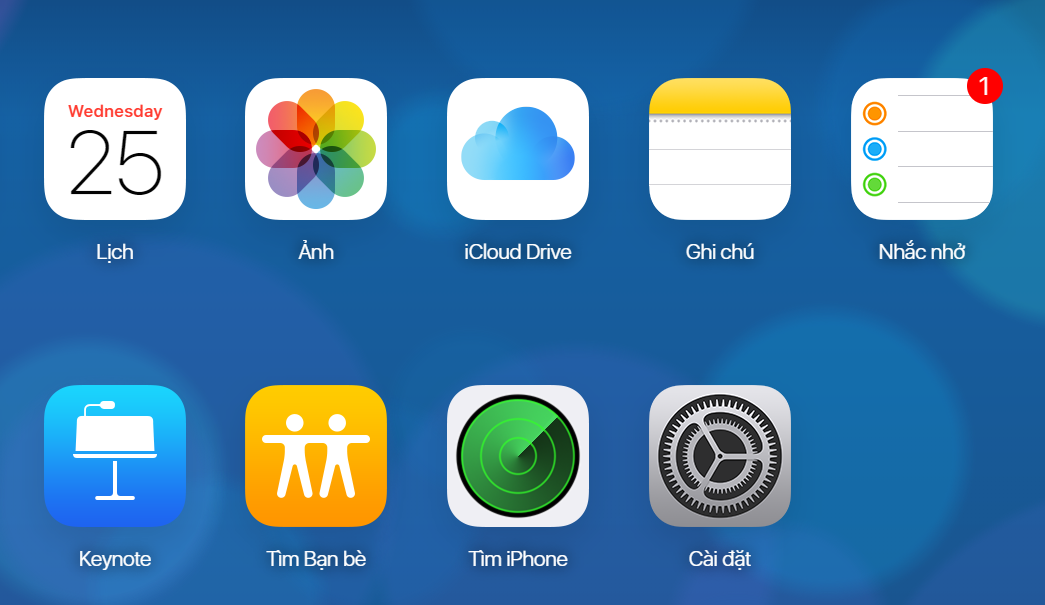This screenshot has height=605, width=1045.
Task: Launch the Ảnh photos app
Action: [316, 149]
